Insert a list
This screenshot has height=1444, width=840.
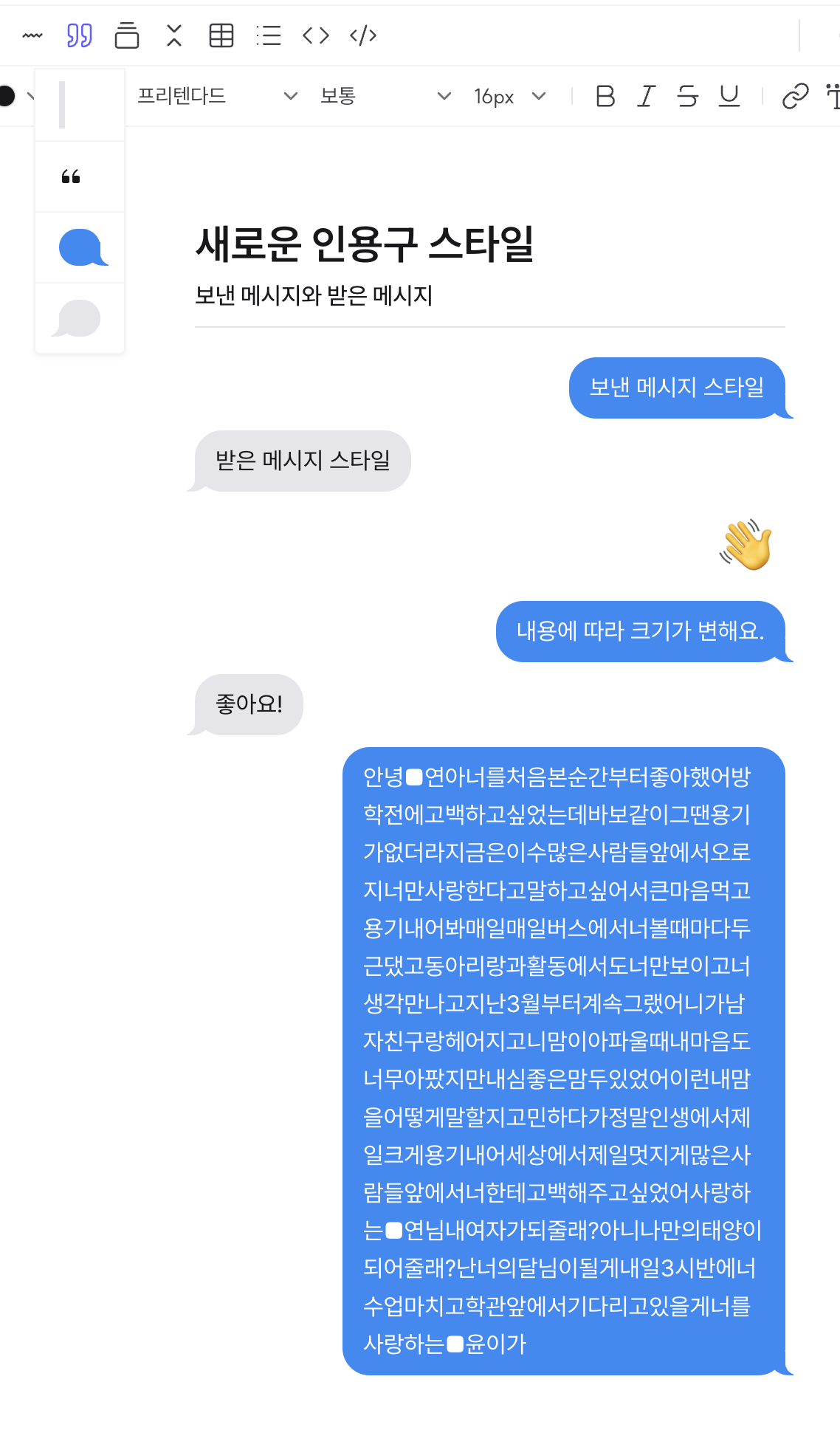pos(268,35)
